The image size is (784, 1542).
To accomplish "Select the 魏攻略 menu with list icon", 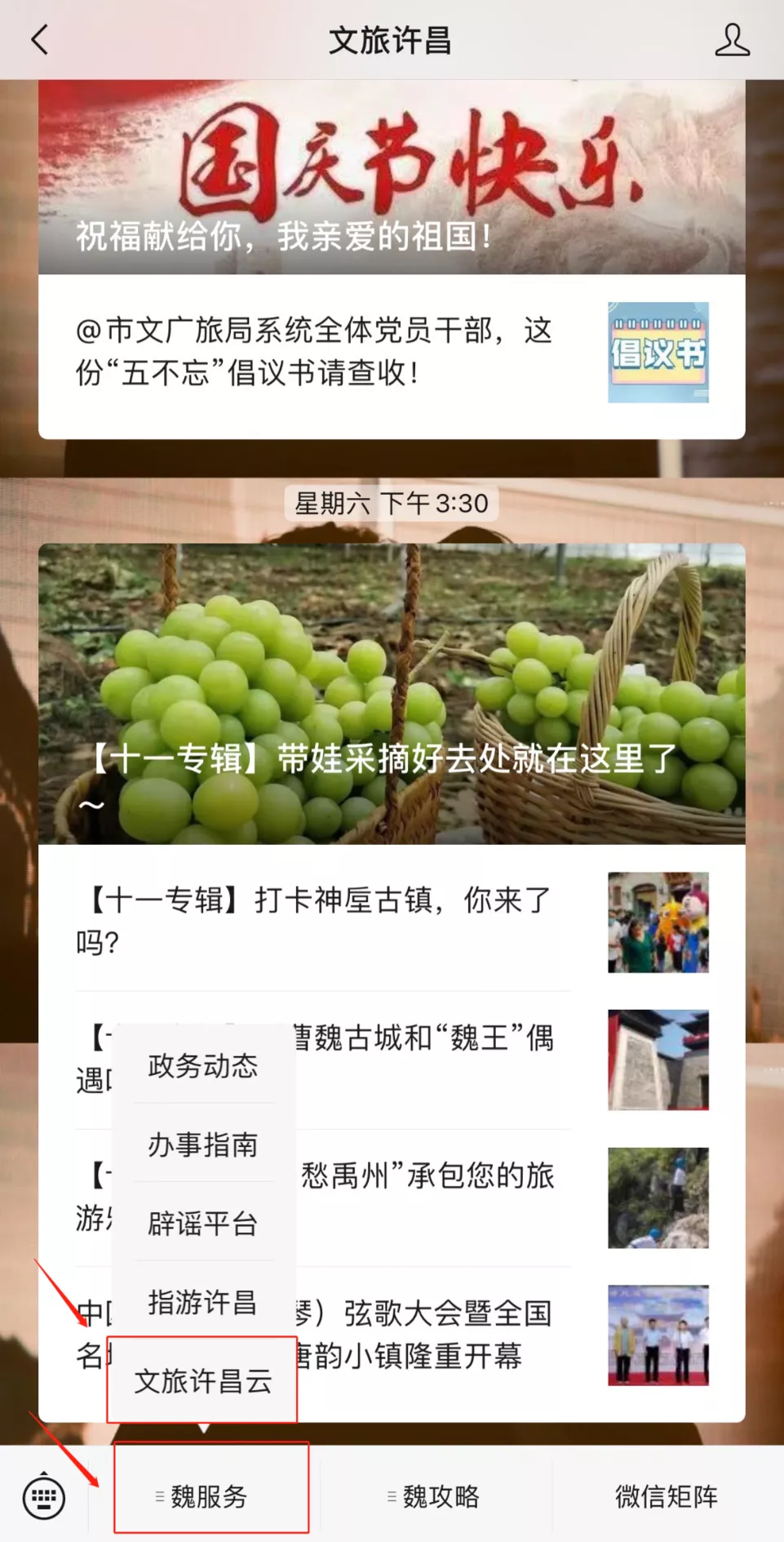I will (437, 1496).
